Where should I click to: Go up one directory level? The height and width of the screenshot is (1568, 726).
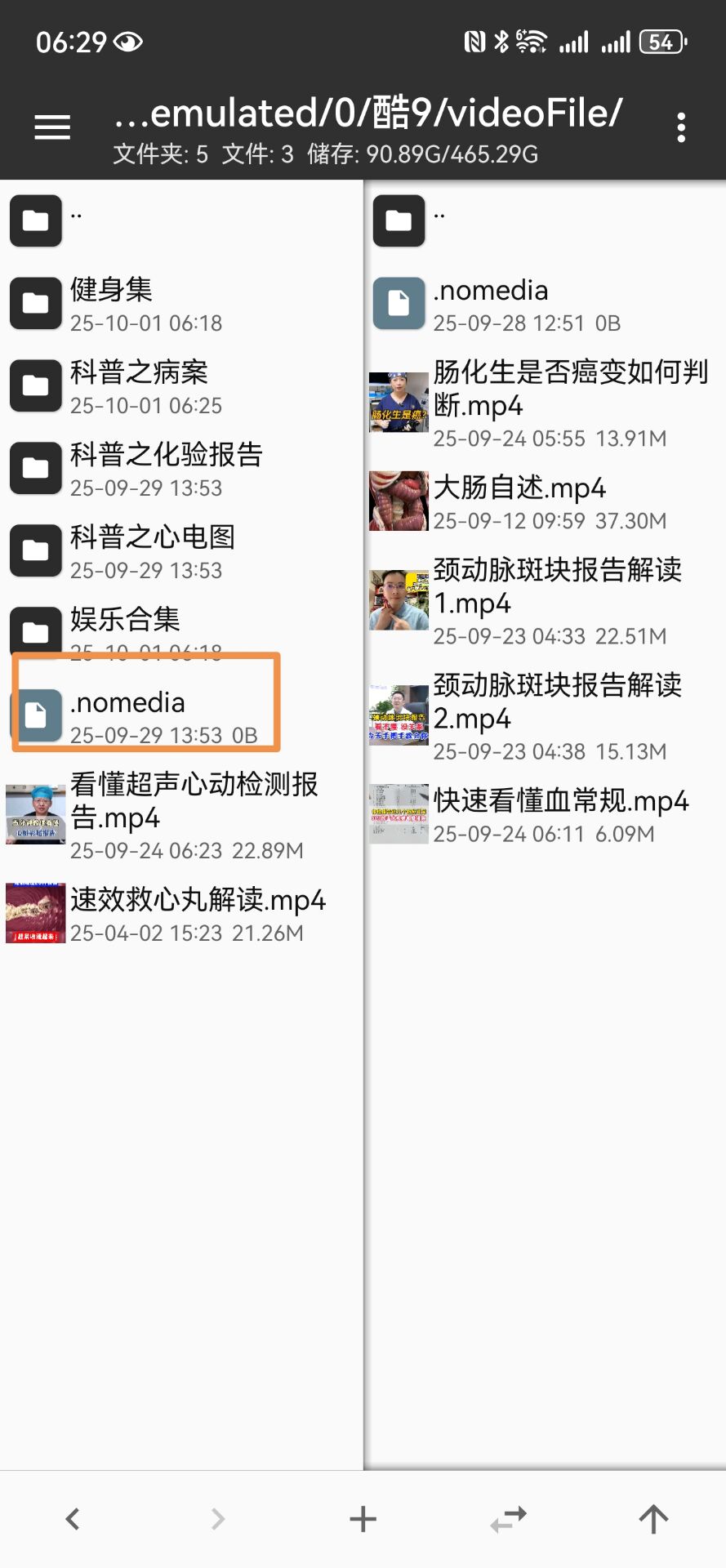[x=653, y=1519]
